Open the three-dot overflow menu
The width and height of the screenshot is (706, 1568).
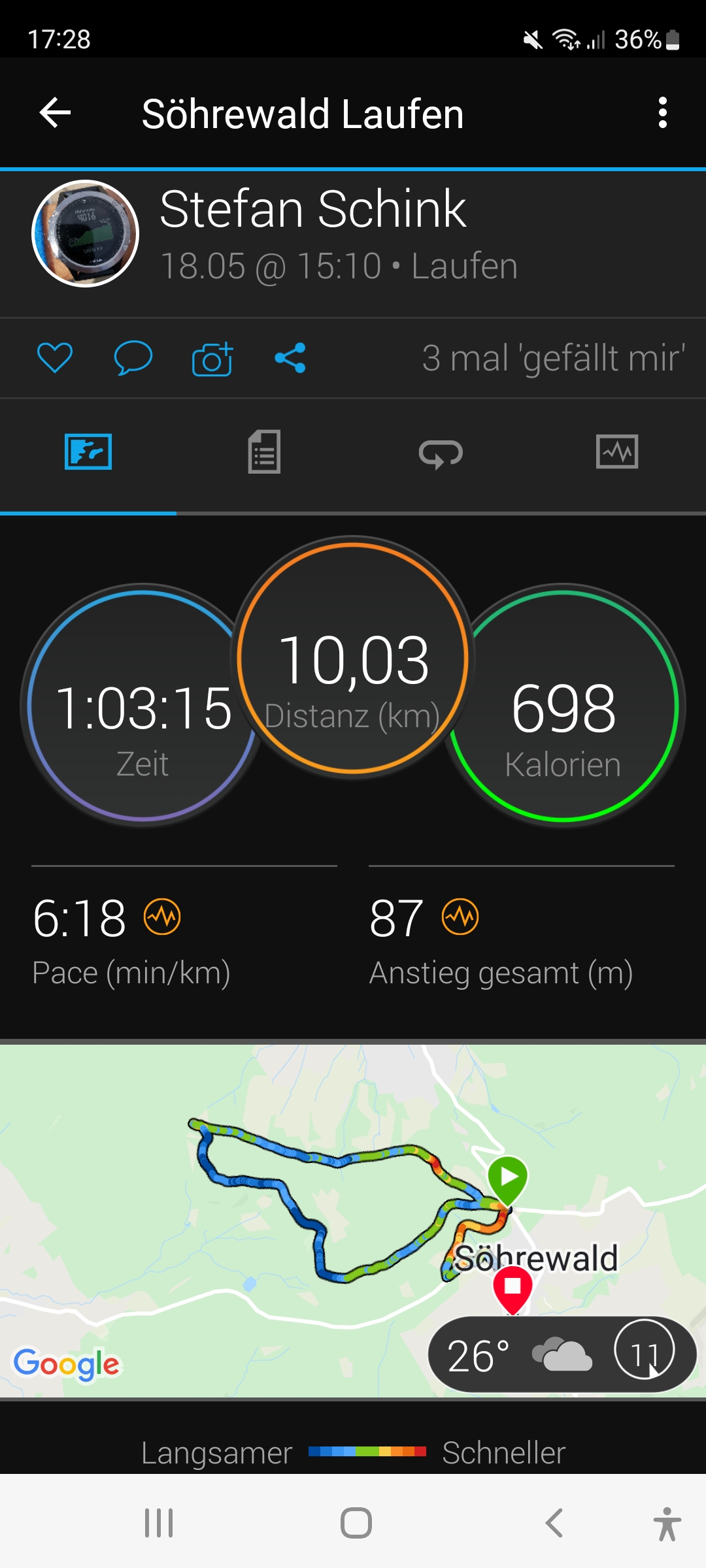click(662, 113)
